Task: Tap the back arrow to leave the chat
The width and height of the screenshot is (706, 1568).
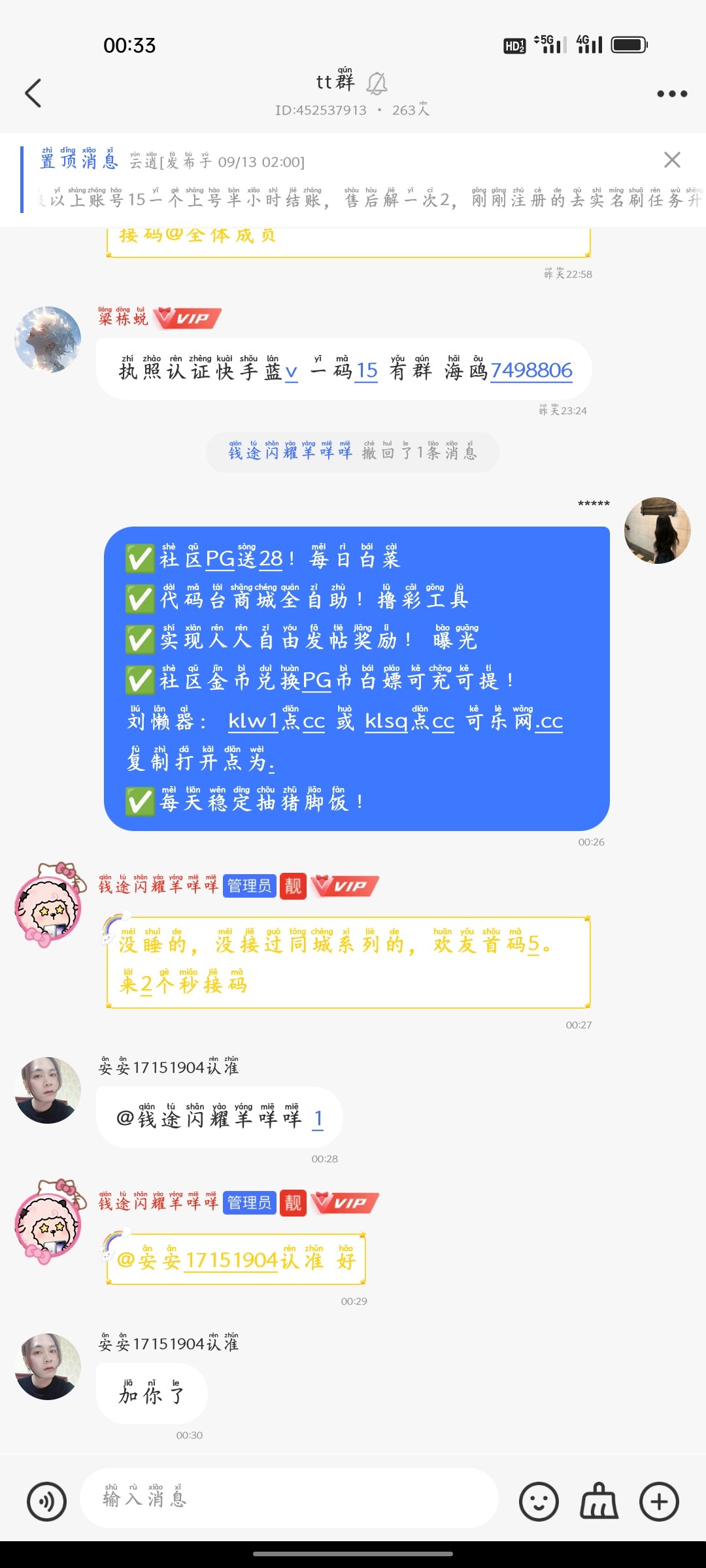Action: point(34,91)
